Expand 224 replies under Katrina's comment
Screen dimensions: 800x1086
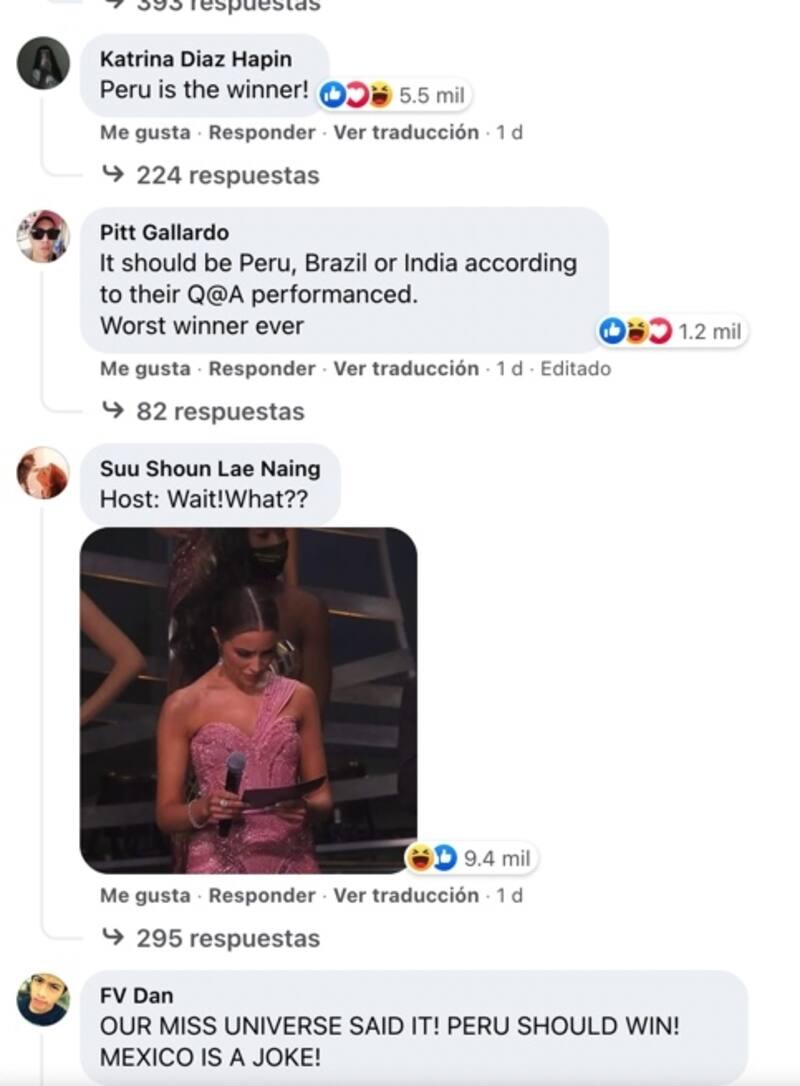click(227, 175)
